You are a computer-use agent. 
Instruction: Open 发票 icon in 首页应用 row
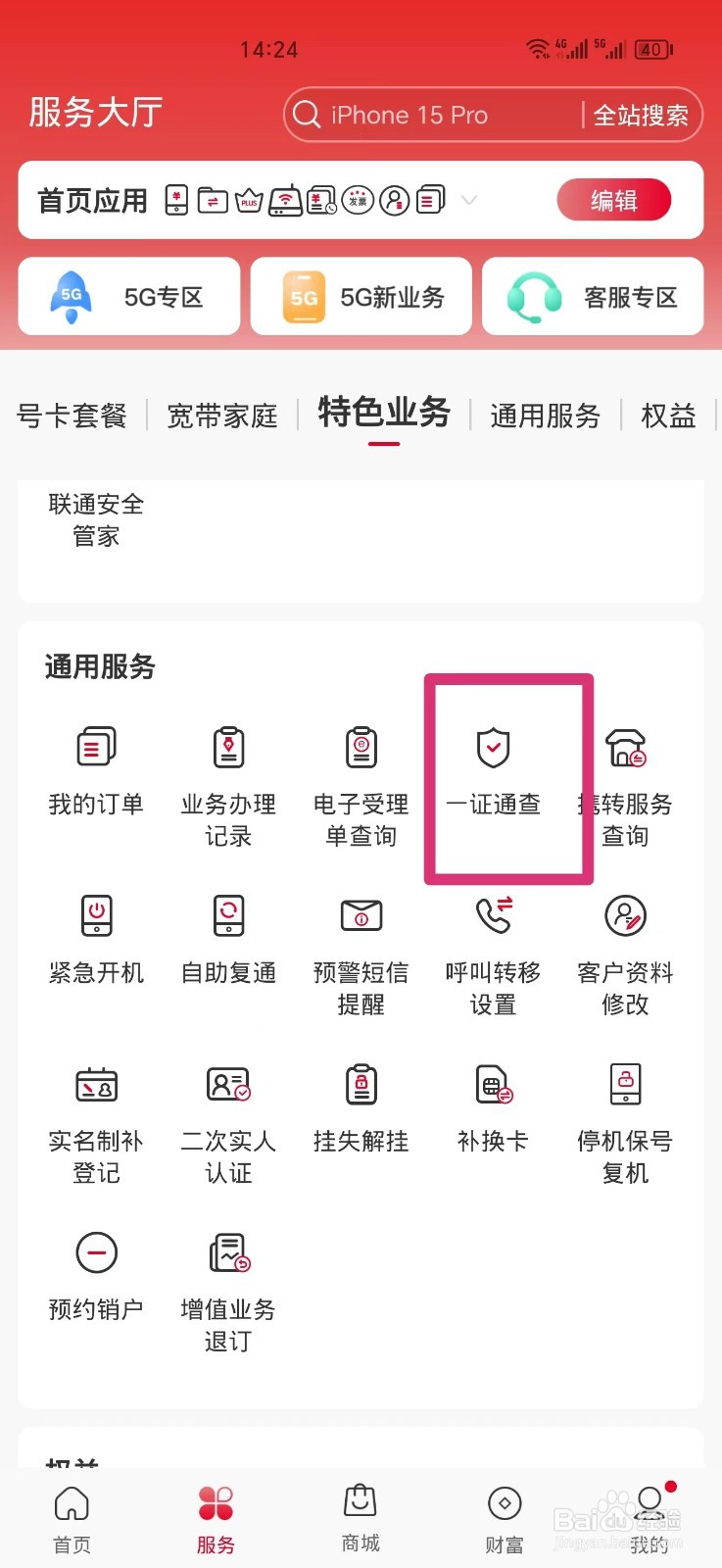(361, 199)
